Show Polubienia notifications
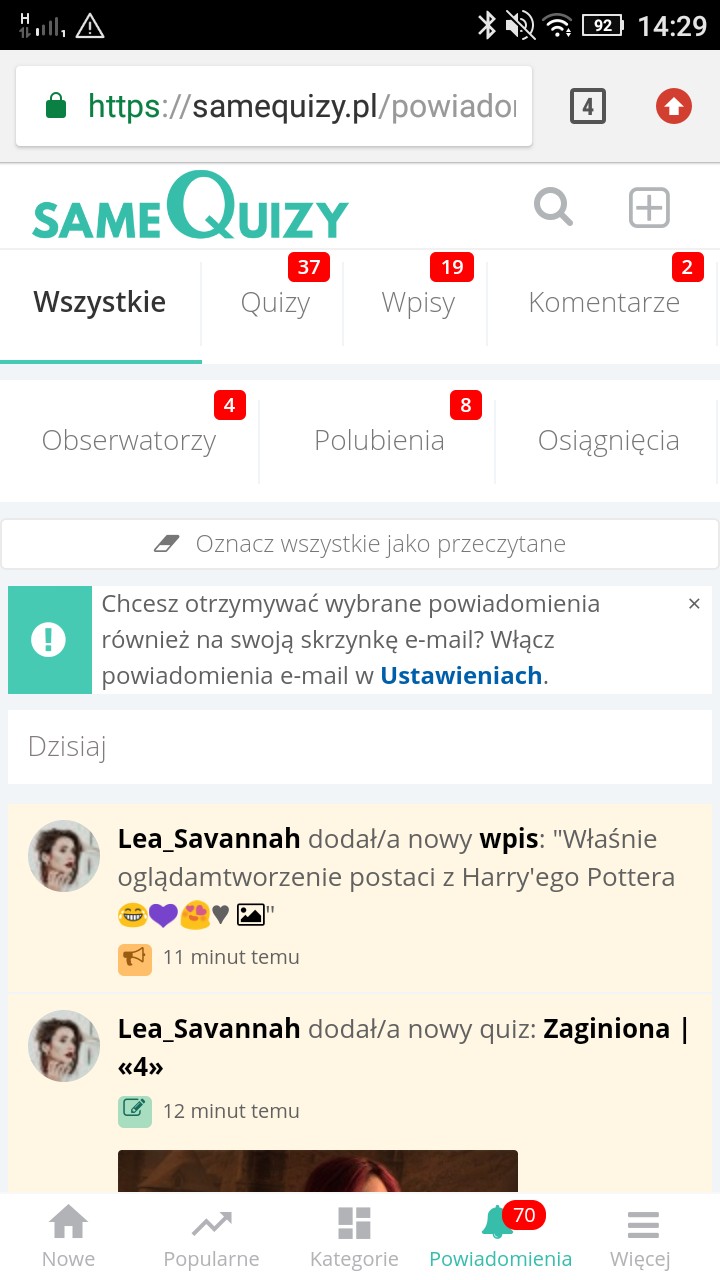The image size is (720, 1280). pos(379,441)
